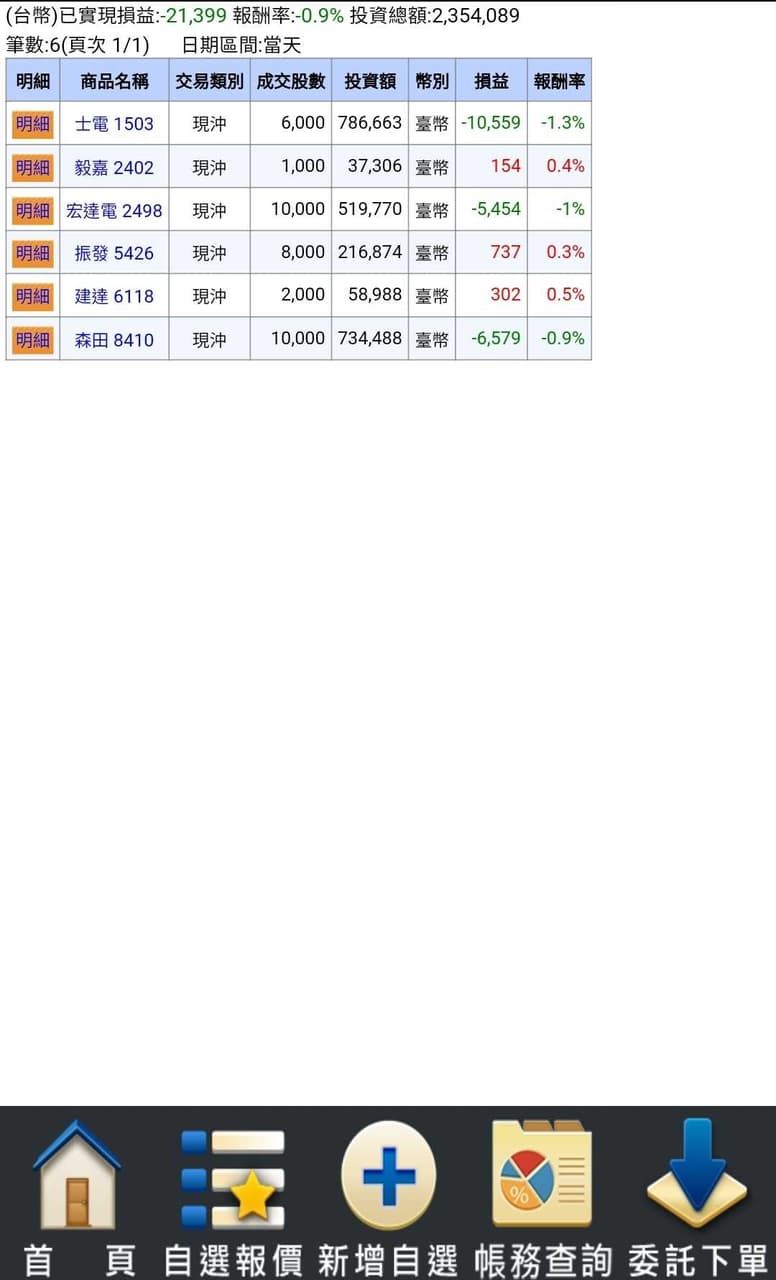Image resolution: width=776 pixels, height=1280 pixels.
Task: Open 明細 for 士電 1503
Action: 32,124
